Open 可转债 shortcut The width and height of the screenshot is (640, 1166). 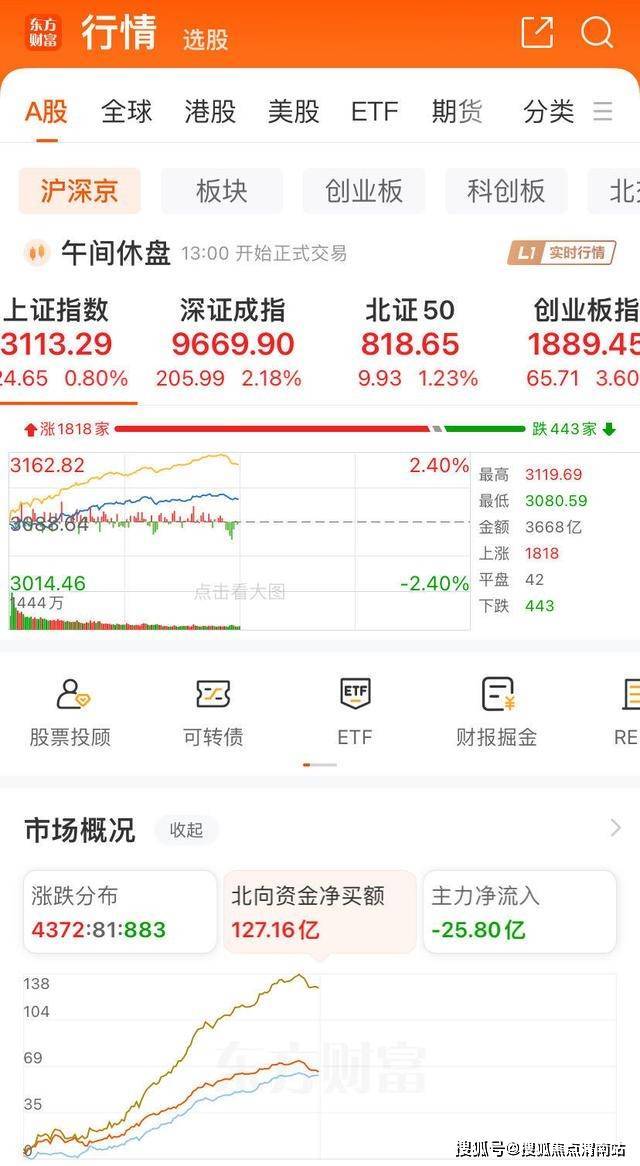(x=213, y=712)
